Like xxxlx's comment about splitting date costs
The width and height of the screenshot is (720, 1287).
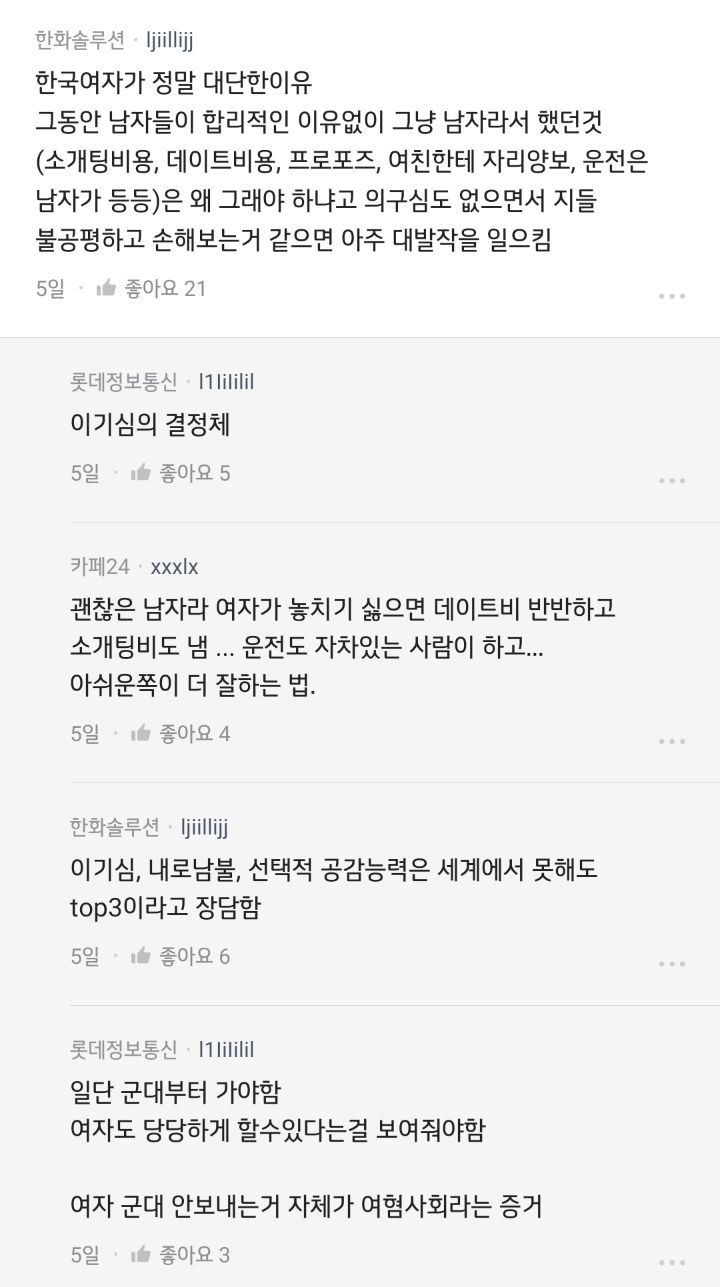click(x=141, y=733)
